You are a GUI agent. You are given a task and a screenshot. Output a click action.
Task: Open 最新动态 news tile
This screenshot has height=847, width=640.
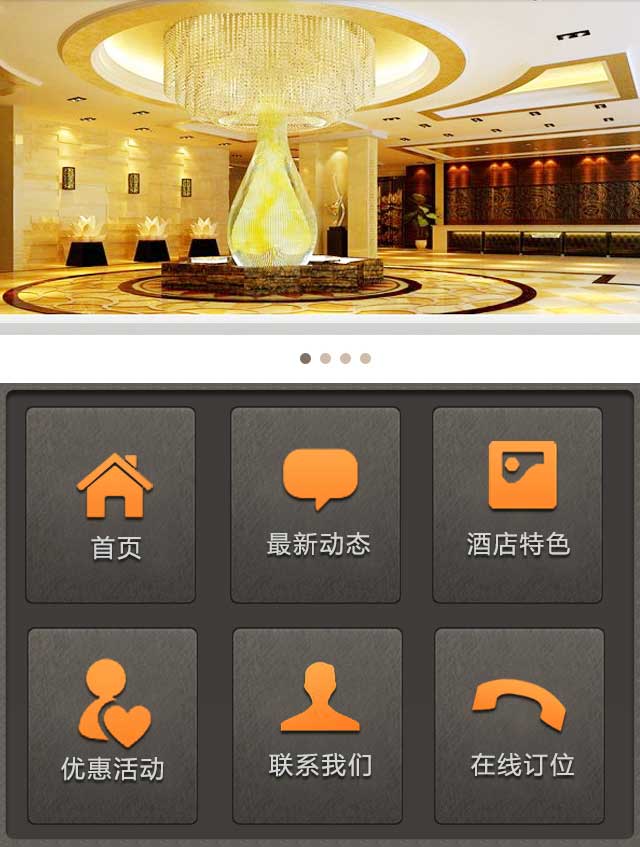coord(315,505)
